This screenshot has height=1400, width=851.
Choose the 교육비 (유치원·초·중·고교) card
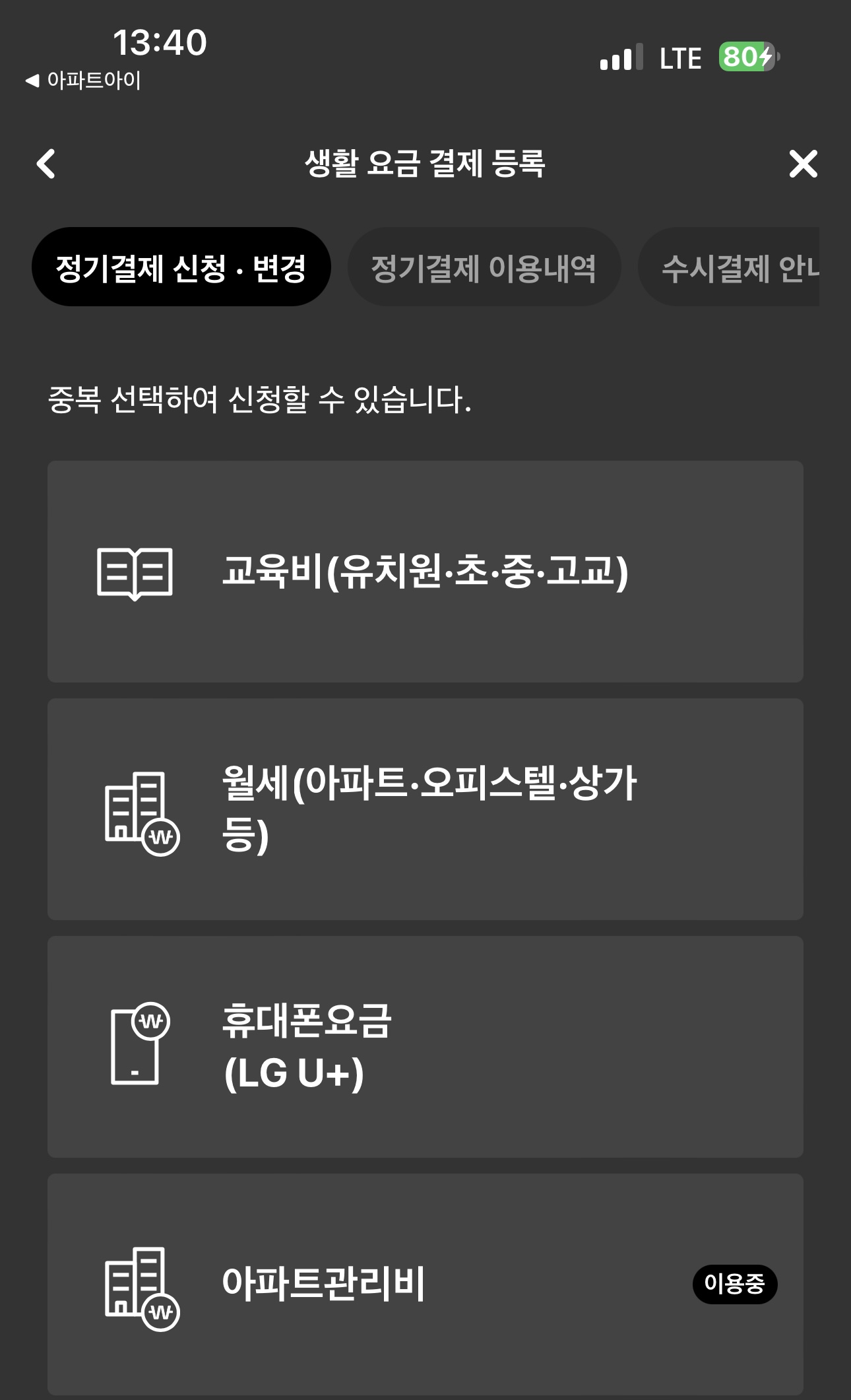[x=425, y=572]
